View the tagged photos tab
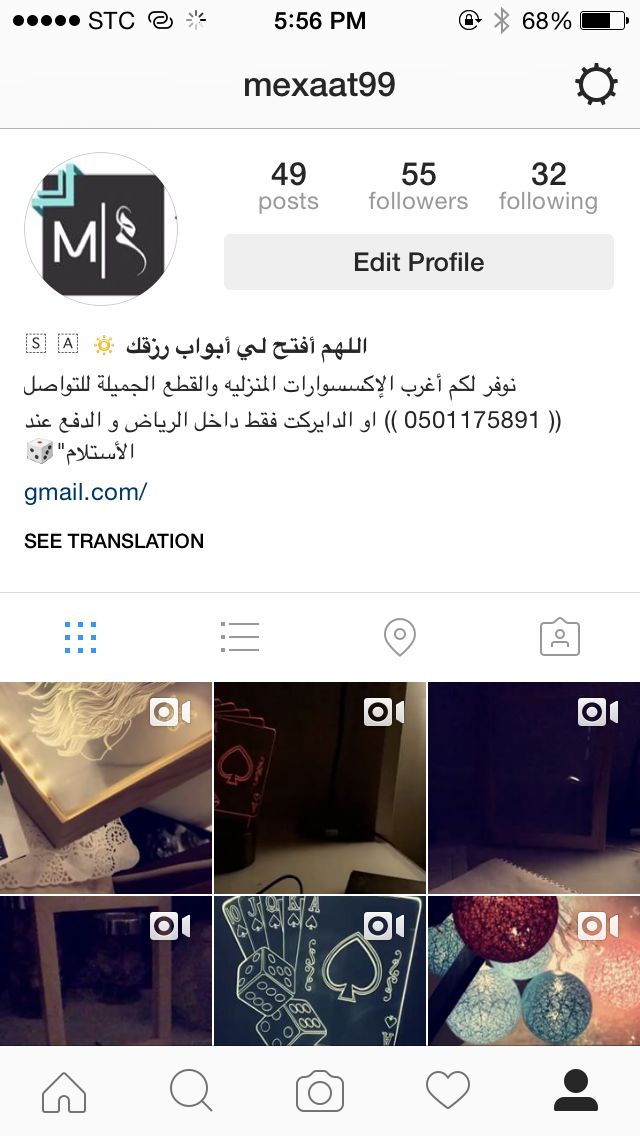Image resolution: width=640 pixels, height=1136 pixels. click(560, 637)
